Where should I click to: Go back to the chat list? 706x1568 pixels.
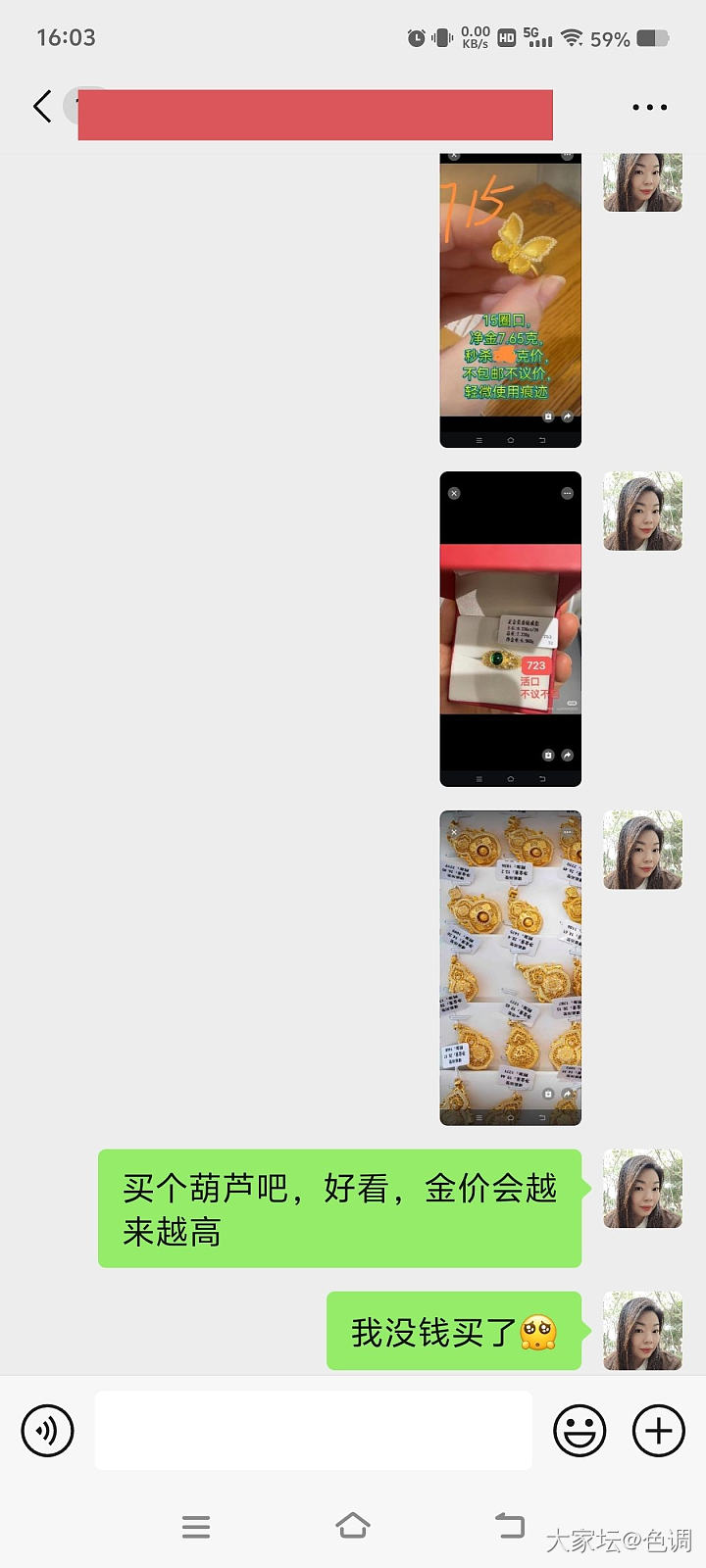tap(42, 106)
